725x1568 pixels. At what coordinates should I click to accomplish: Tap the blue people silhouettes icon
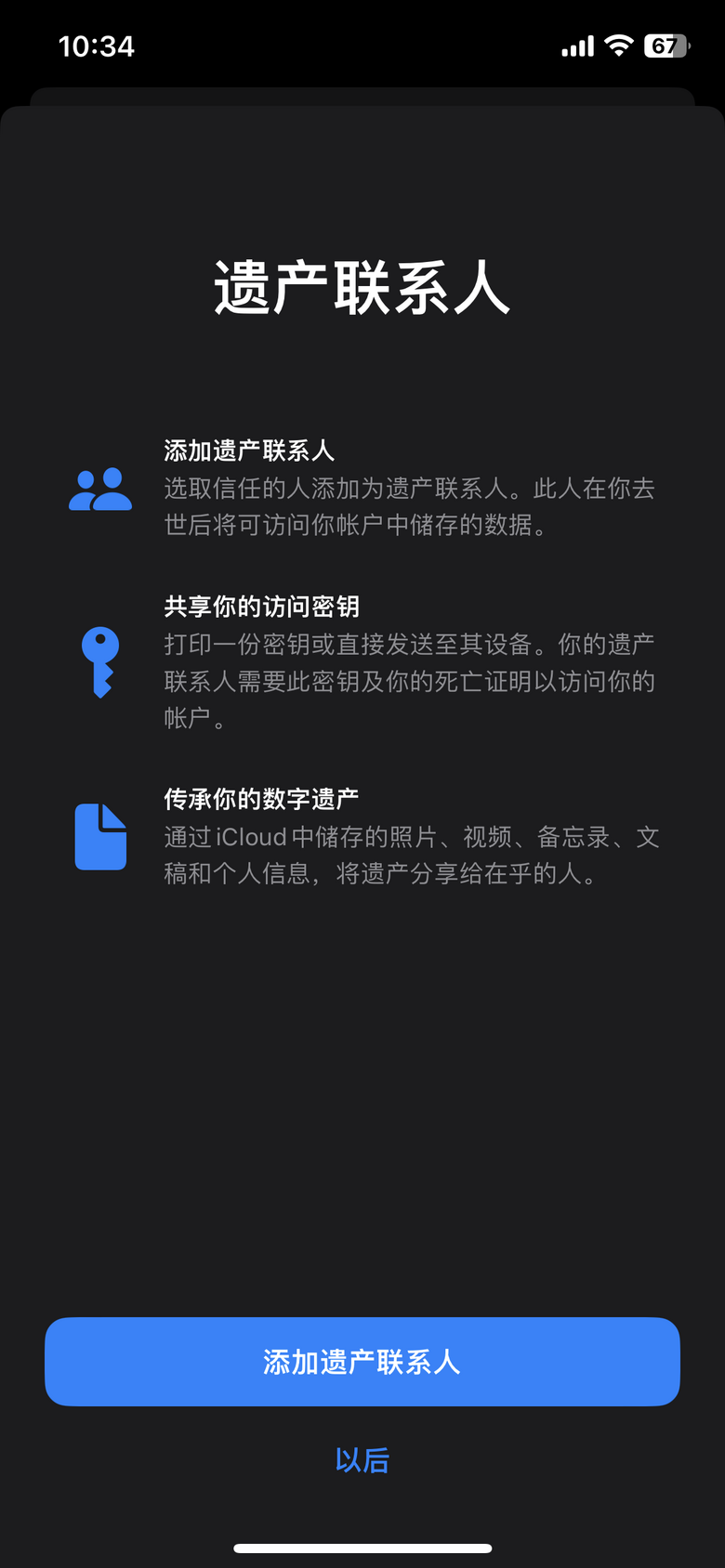100,490
